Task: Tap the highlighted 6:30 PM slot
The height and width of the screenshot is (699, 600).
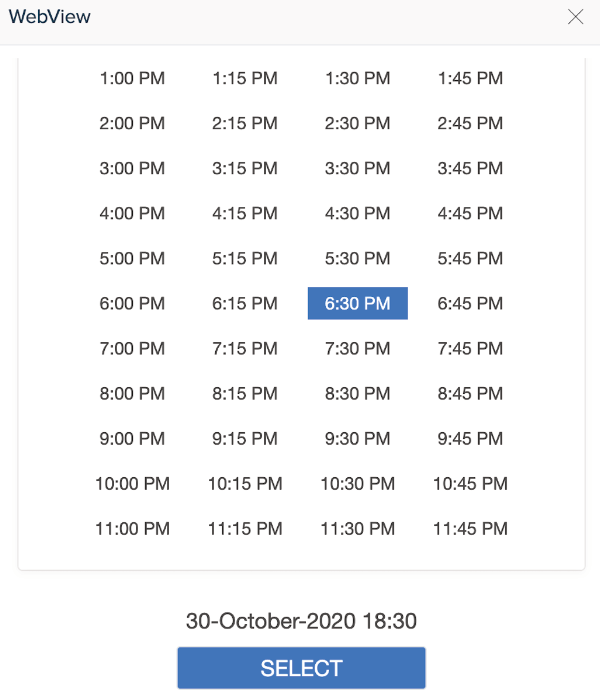Action: tap(358, 304)
